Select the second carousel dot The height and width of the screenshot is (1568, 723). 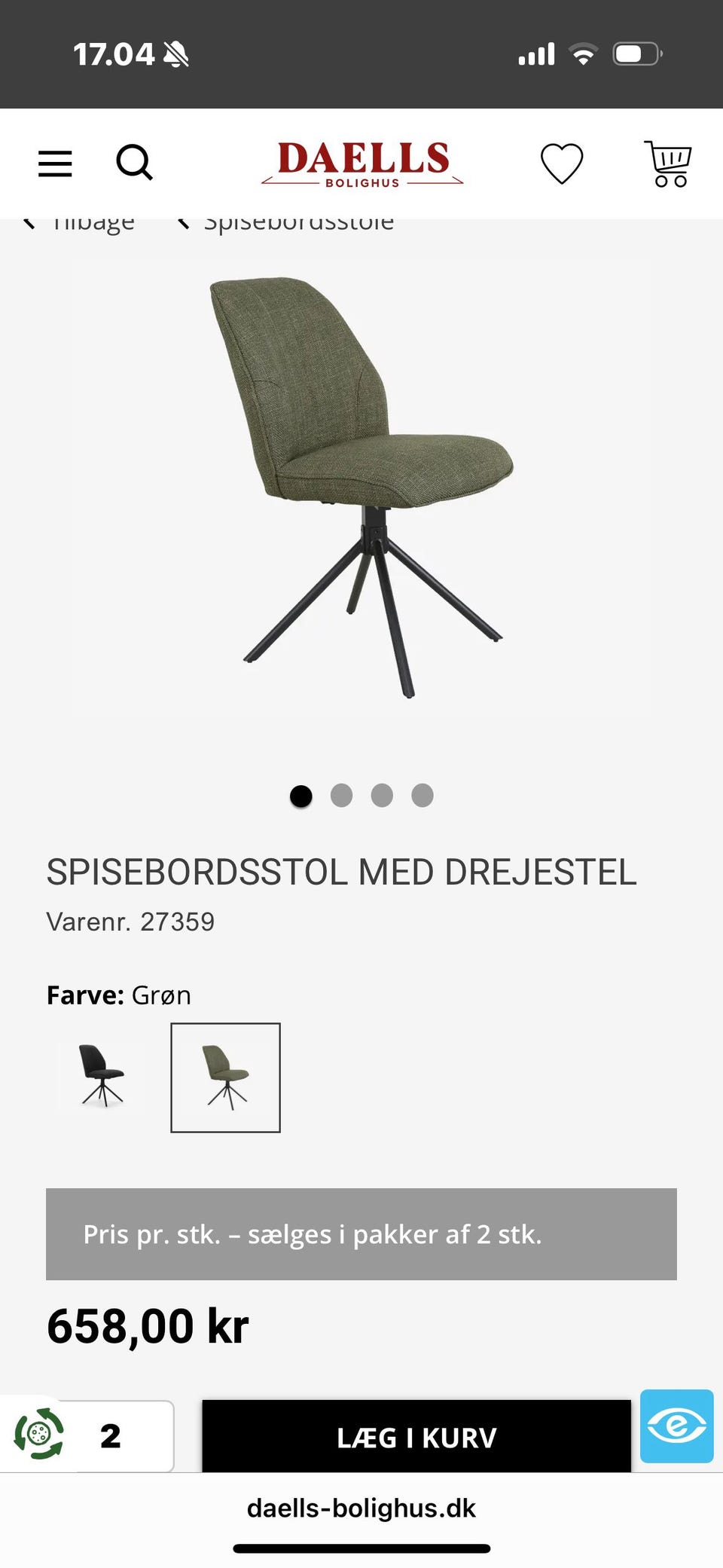pyautogui.click(x=342, y=796)
